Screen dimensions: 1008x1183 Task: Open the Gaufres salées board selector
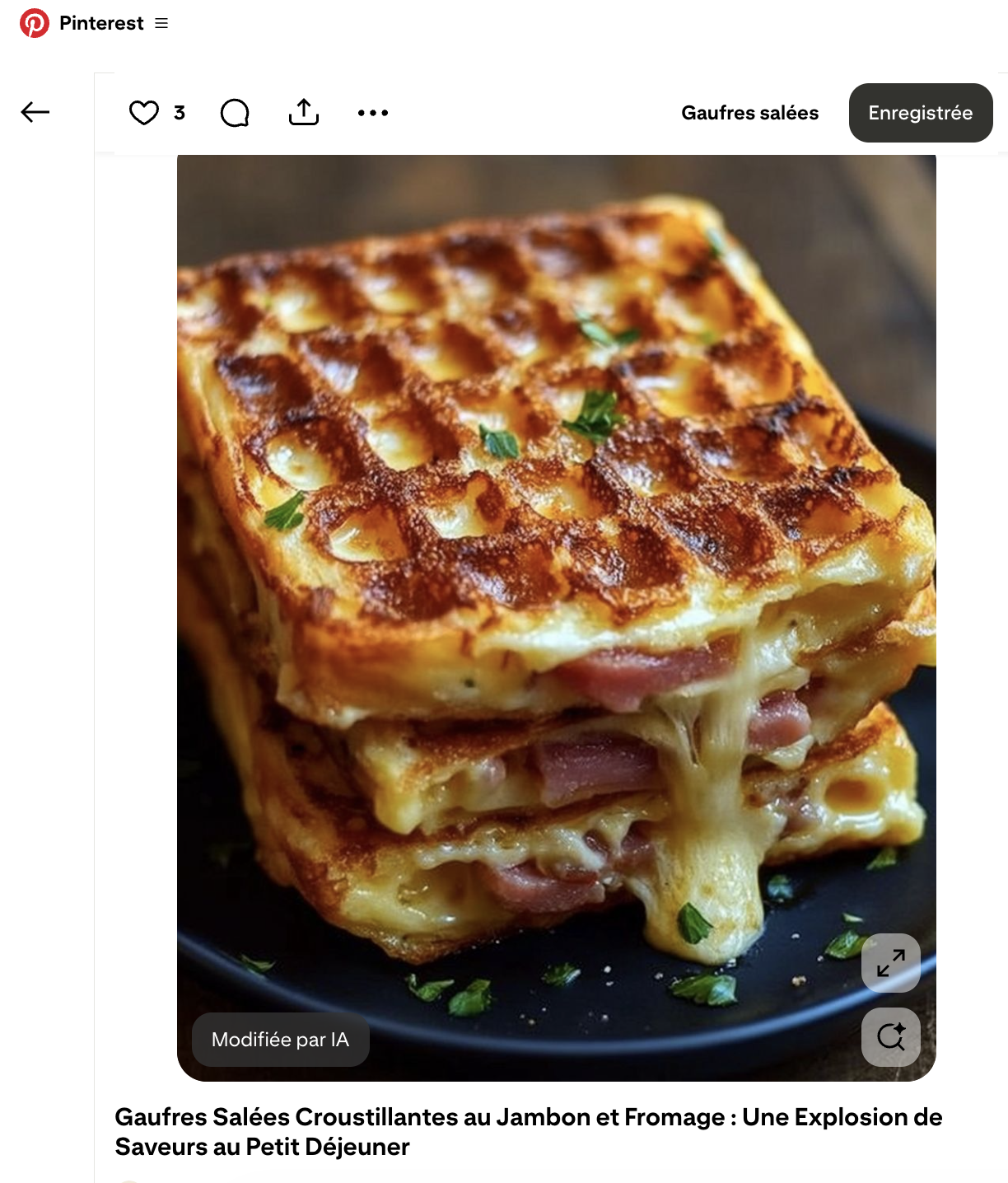749,113
